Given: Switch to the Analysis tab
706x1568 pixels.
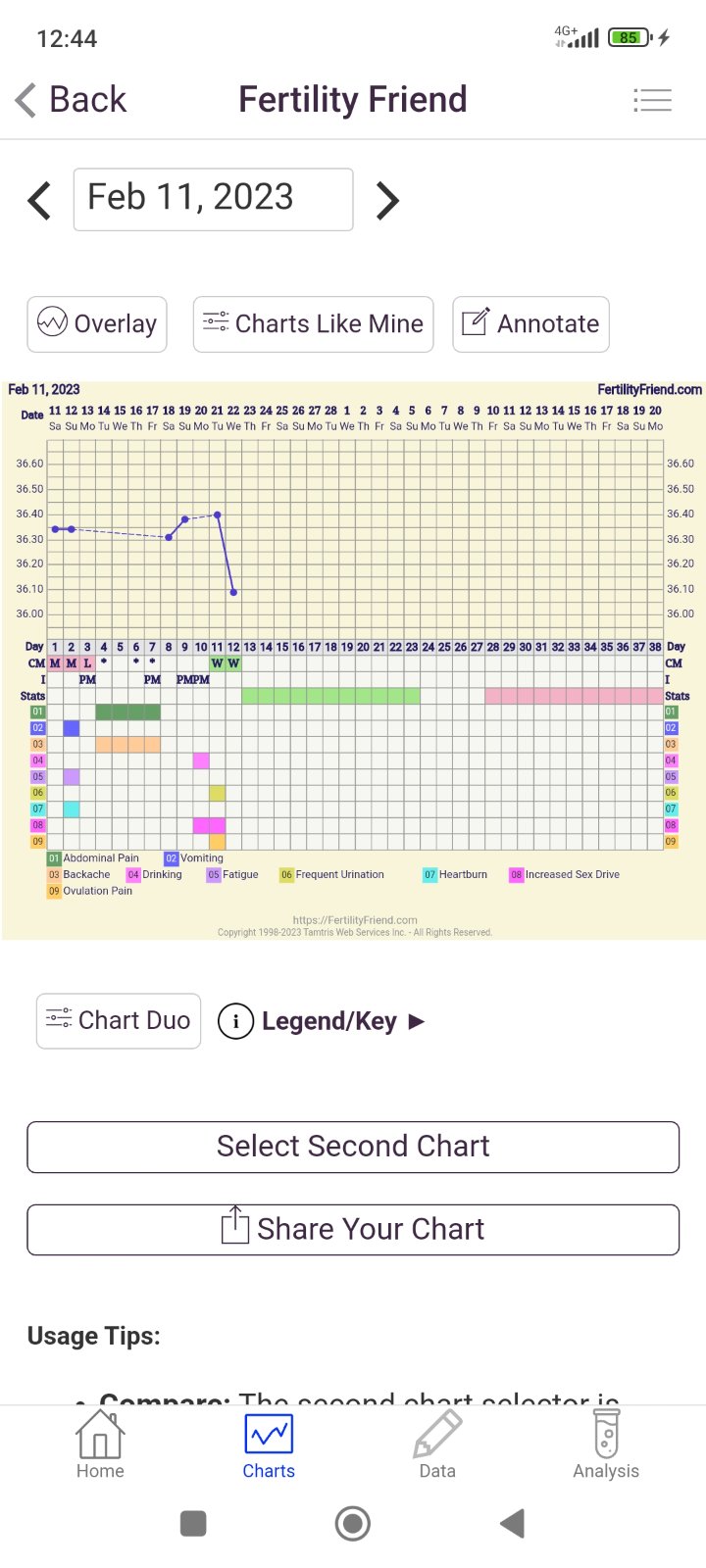Looking at the screenshot, I should tap(606, 1445).
